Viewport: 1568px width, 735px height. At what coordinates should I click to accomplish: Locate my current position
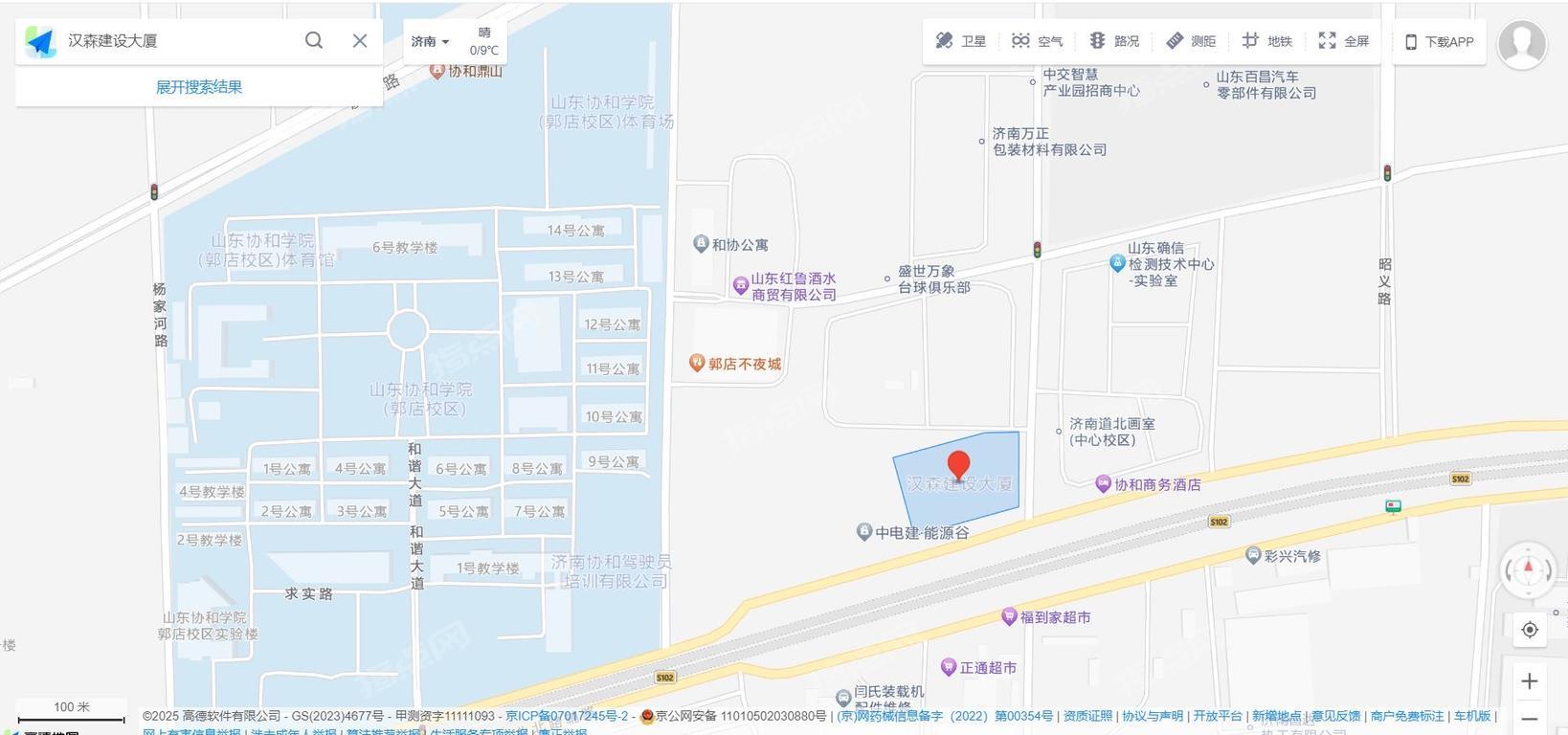point(1529,630)
